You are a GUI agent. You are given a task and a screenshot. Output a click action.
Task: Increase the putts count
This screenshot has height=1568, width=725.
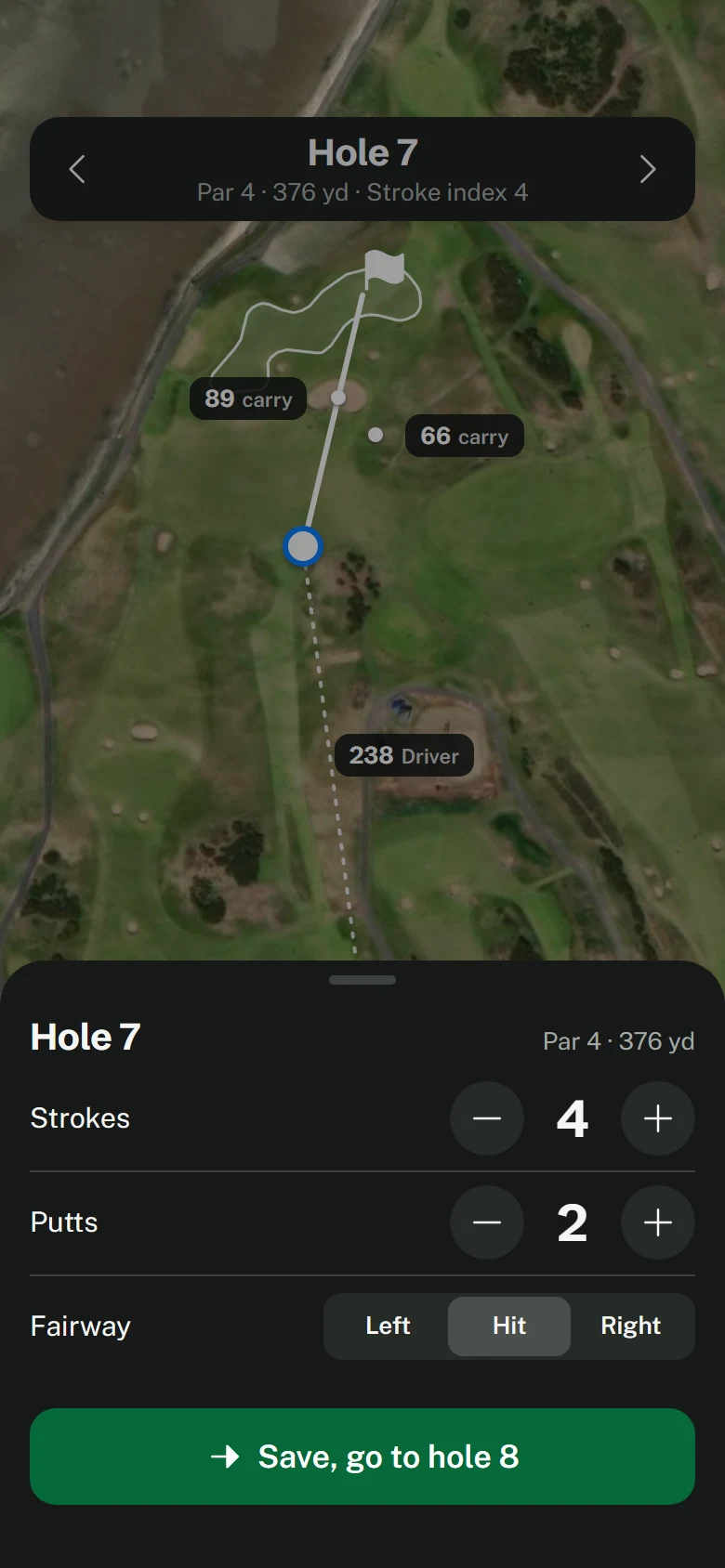pos(658,1222)
